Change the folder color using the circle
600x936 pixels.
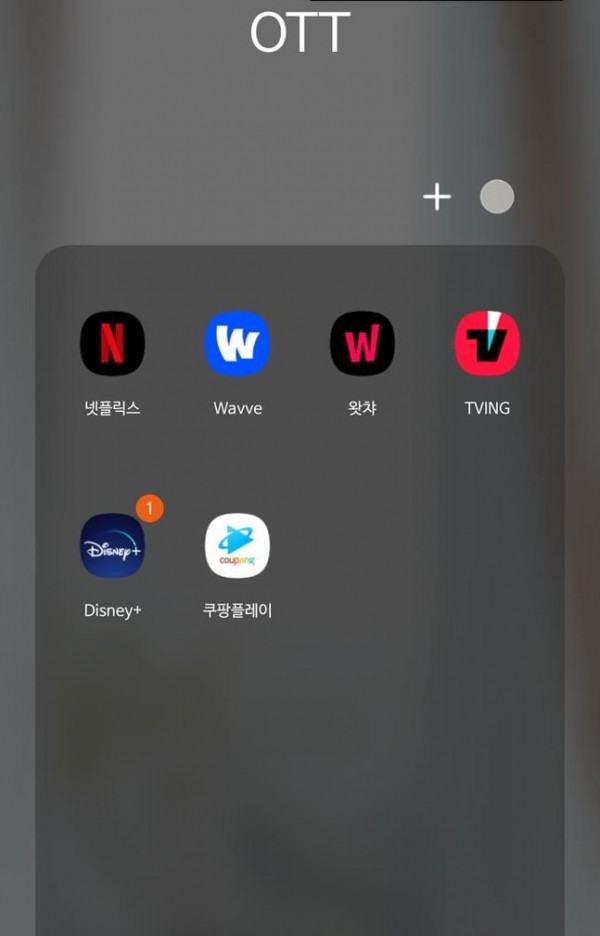(x=497, y=197)
